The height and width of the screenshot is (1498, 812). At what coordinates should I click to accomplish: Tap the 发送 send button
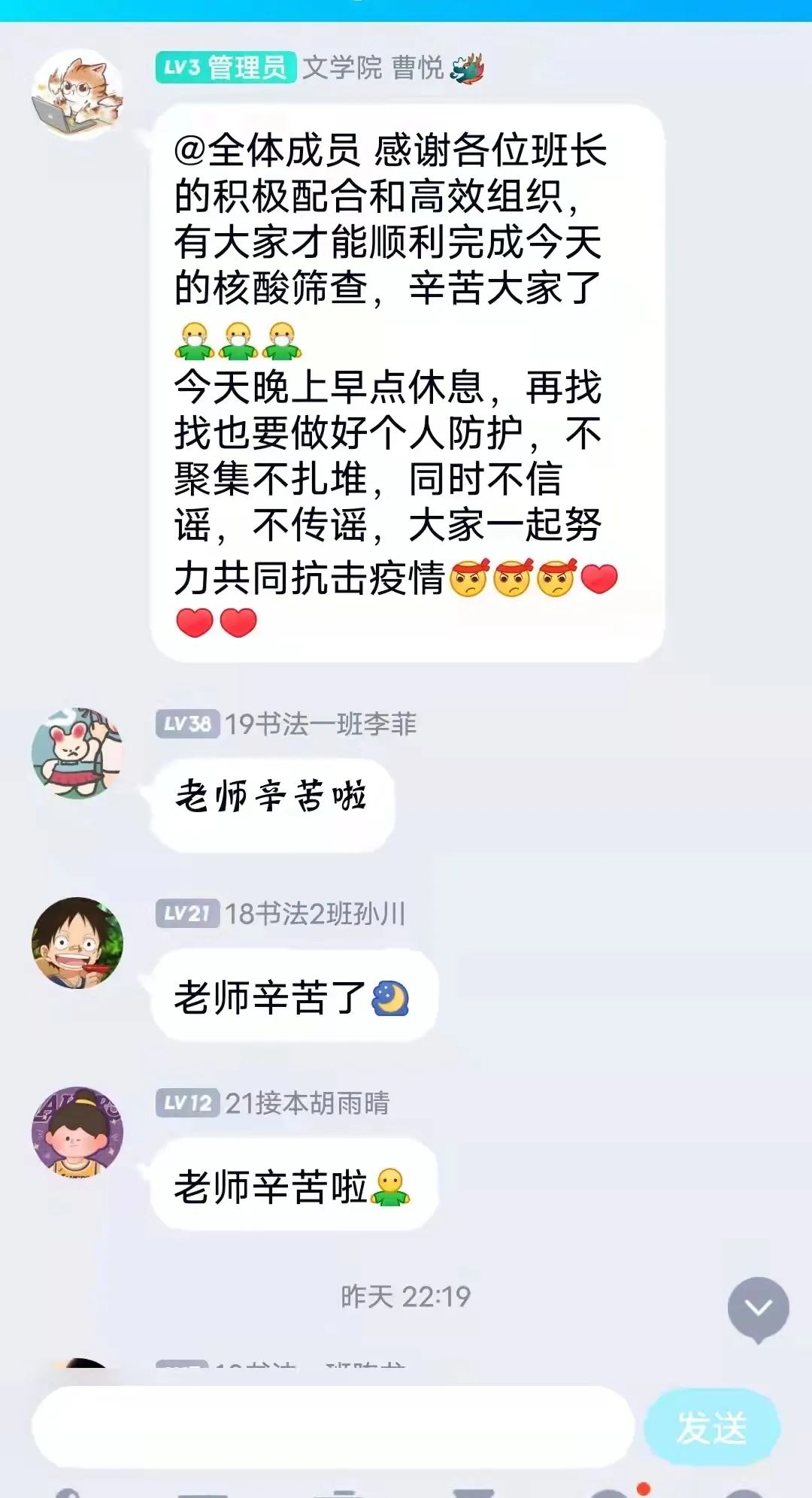click(x=711, y=1427)
